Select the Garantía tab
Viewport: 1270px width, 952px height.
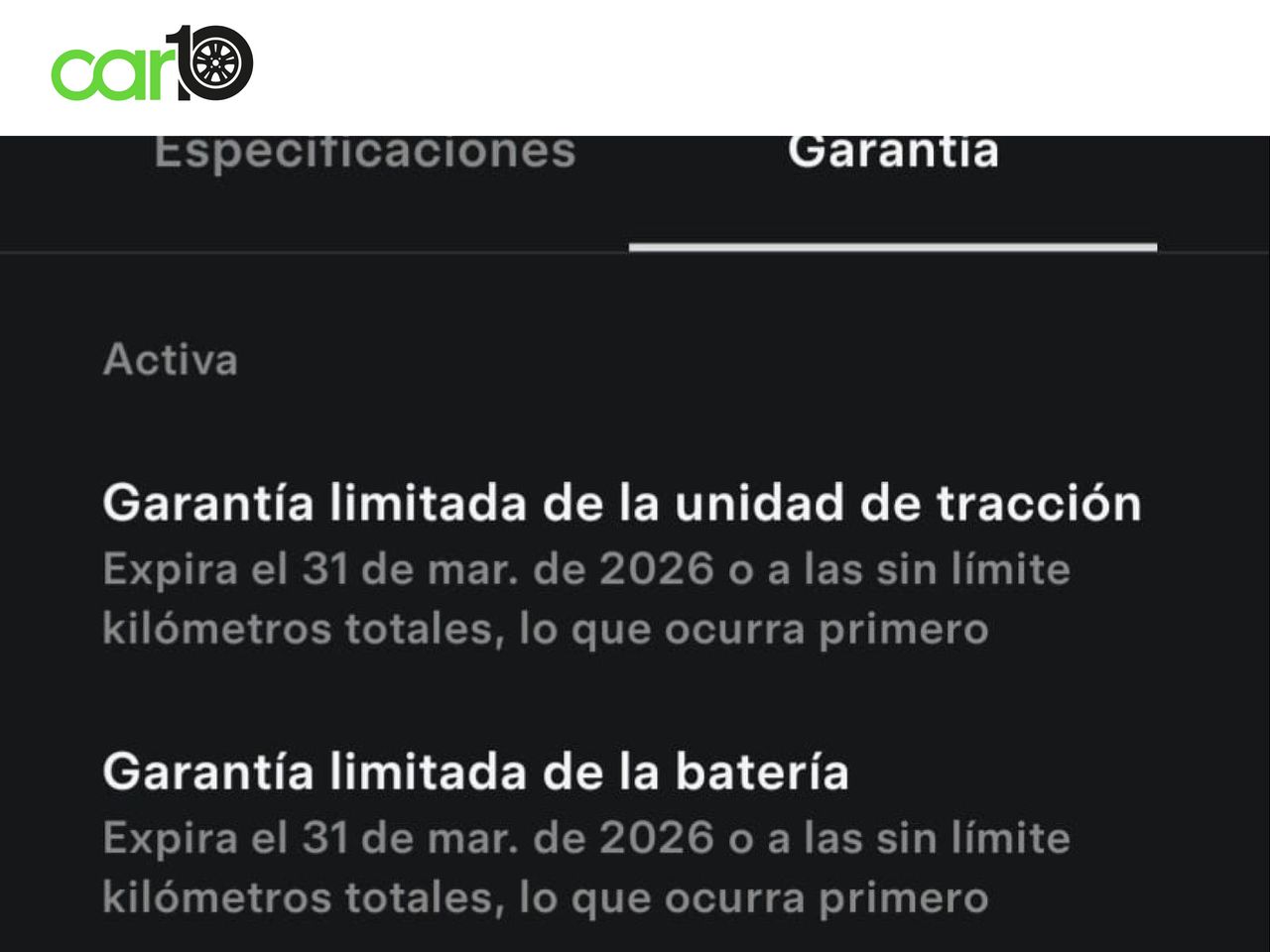pos(892,154)
